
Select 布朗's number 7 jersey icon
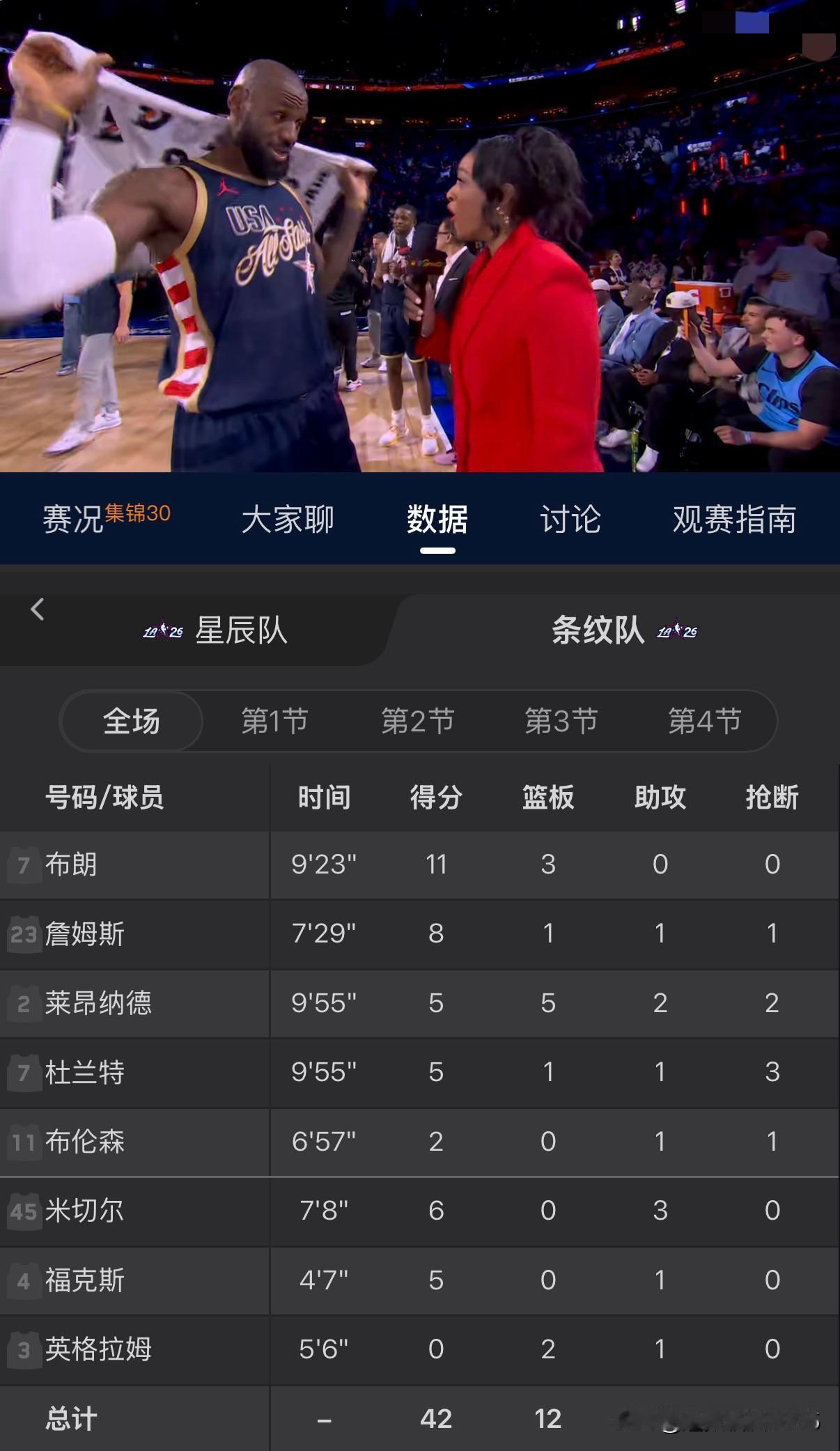(x=24, y=864)
